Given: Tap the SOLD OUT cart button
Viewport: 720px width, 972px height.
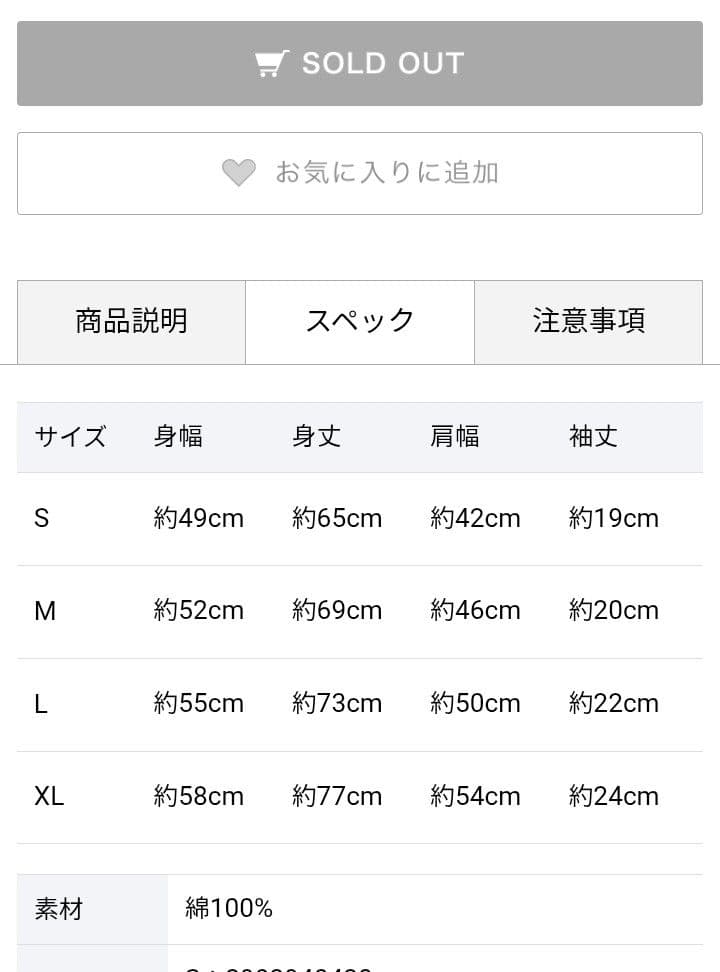Looking at the screenshot, I should coord(360,63).
